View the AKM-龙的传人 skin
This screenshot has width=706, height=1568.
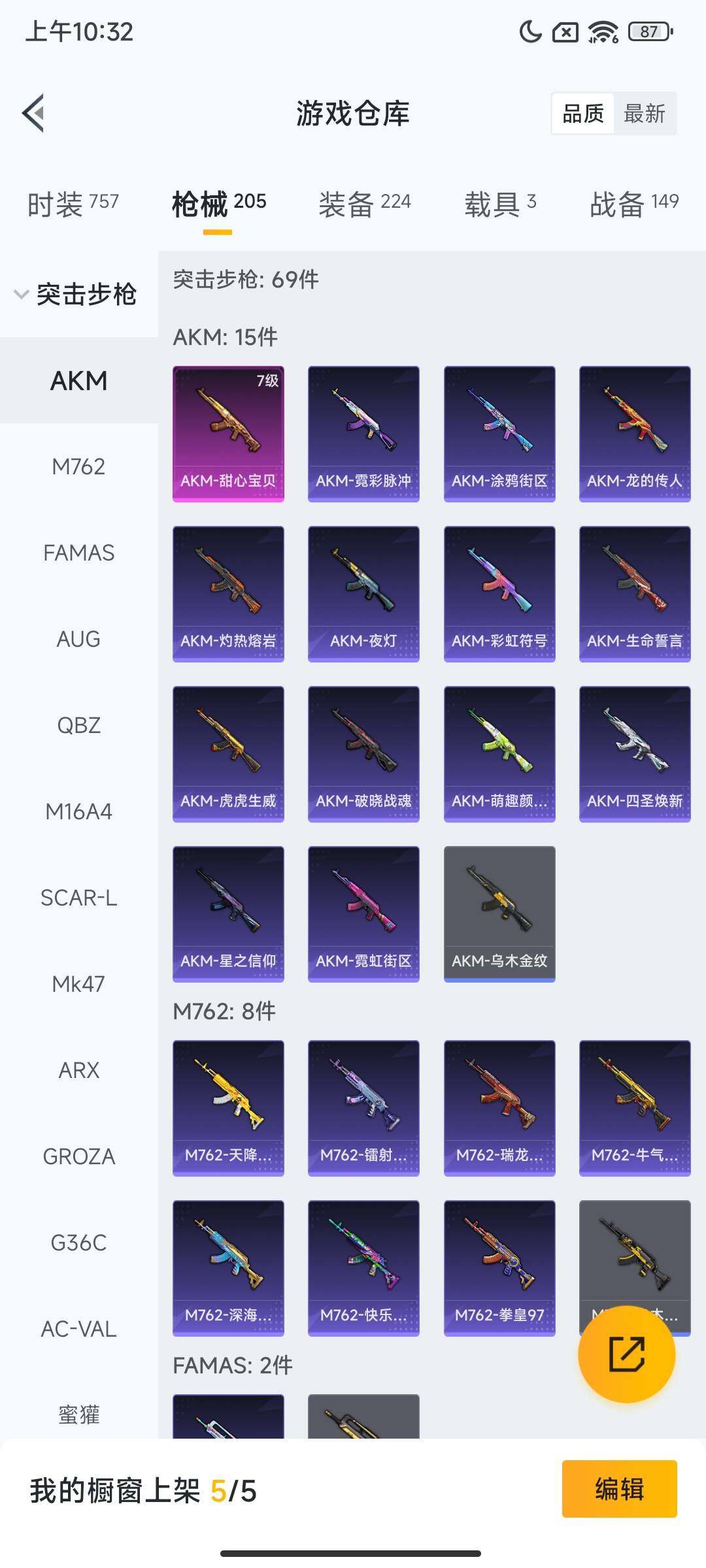[634, 434]
